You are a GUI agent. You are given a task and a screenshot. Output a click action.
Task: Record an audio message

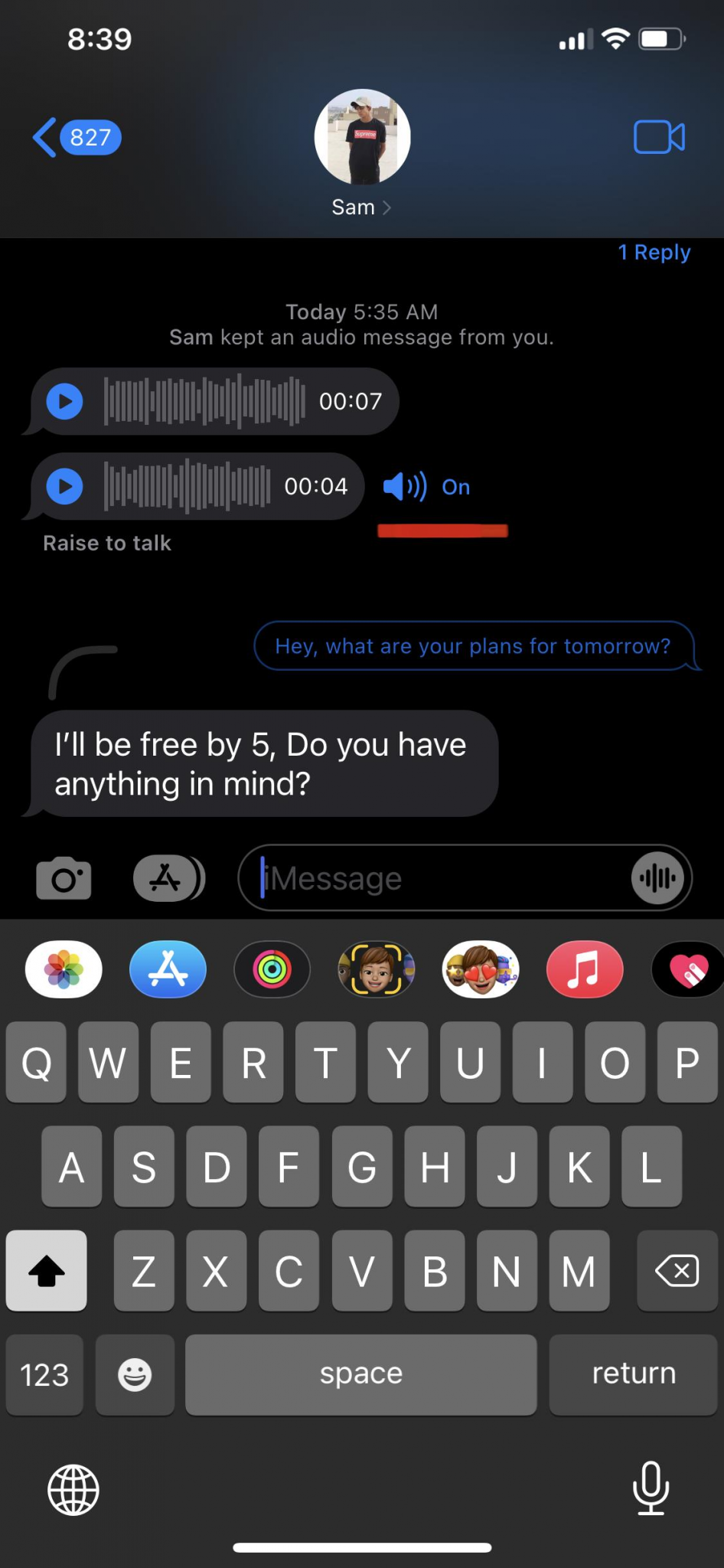click(x=657, y=878)
